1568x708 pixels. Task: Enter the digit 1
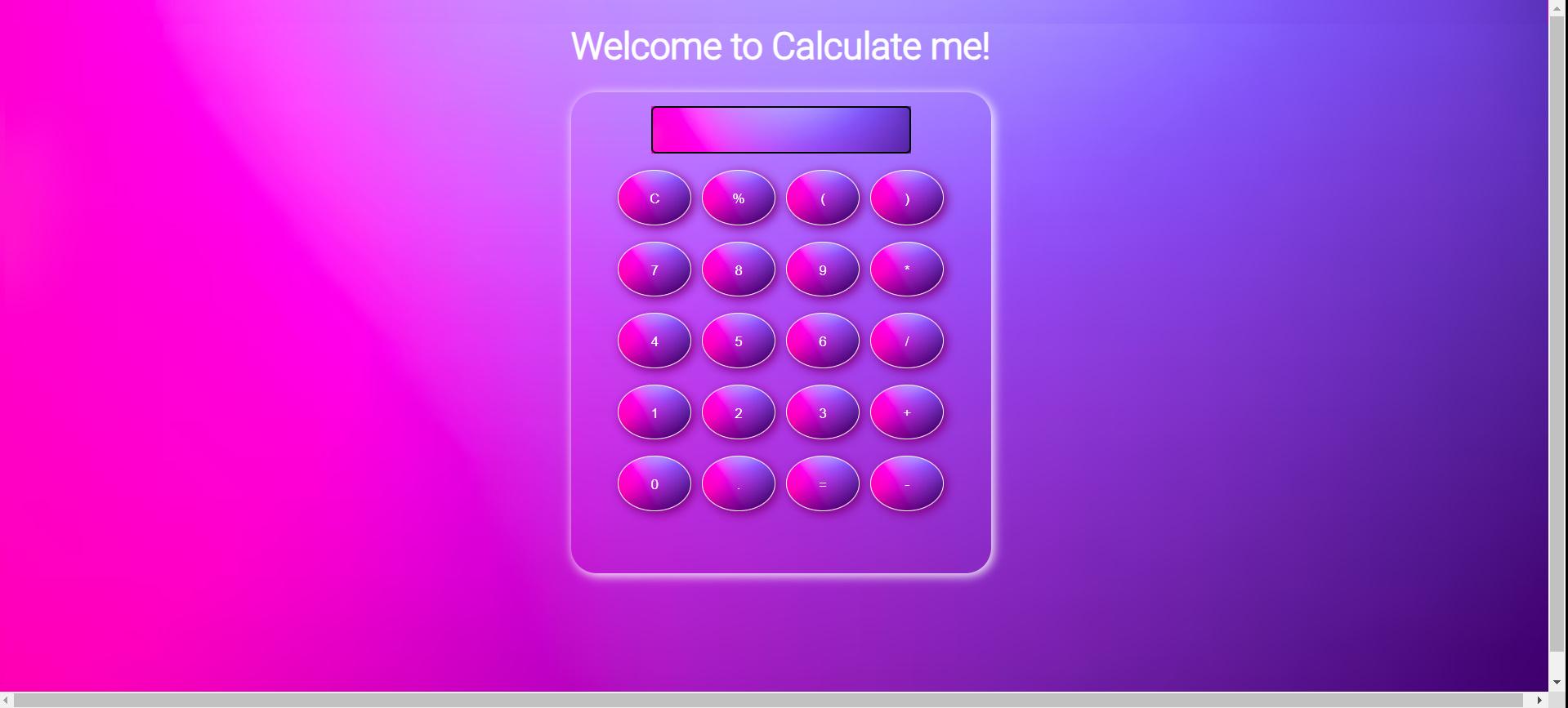click(x=654, y=412)
